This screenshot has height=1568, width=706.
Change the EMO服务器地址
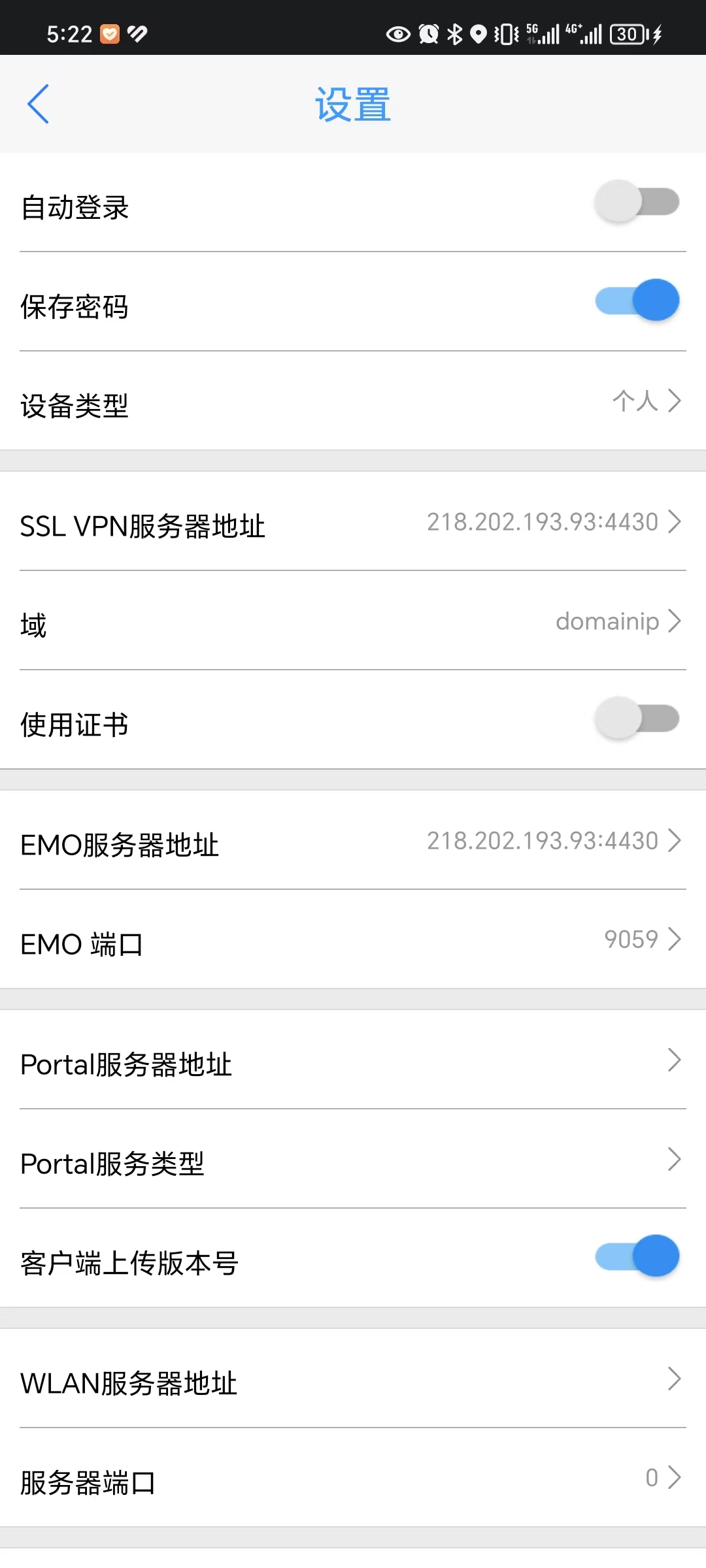coord(353,841)
